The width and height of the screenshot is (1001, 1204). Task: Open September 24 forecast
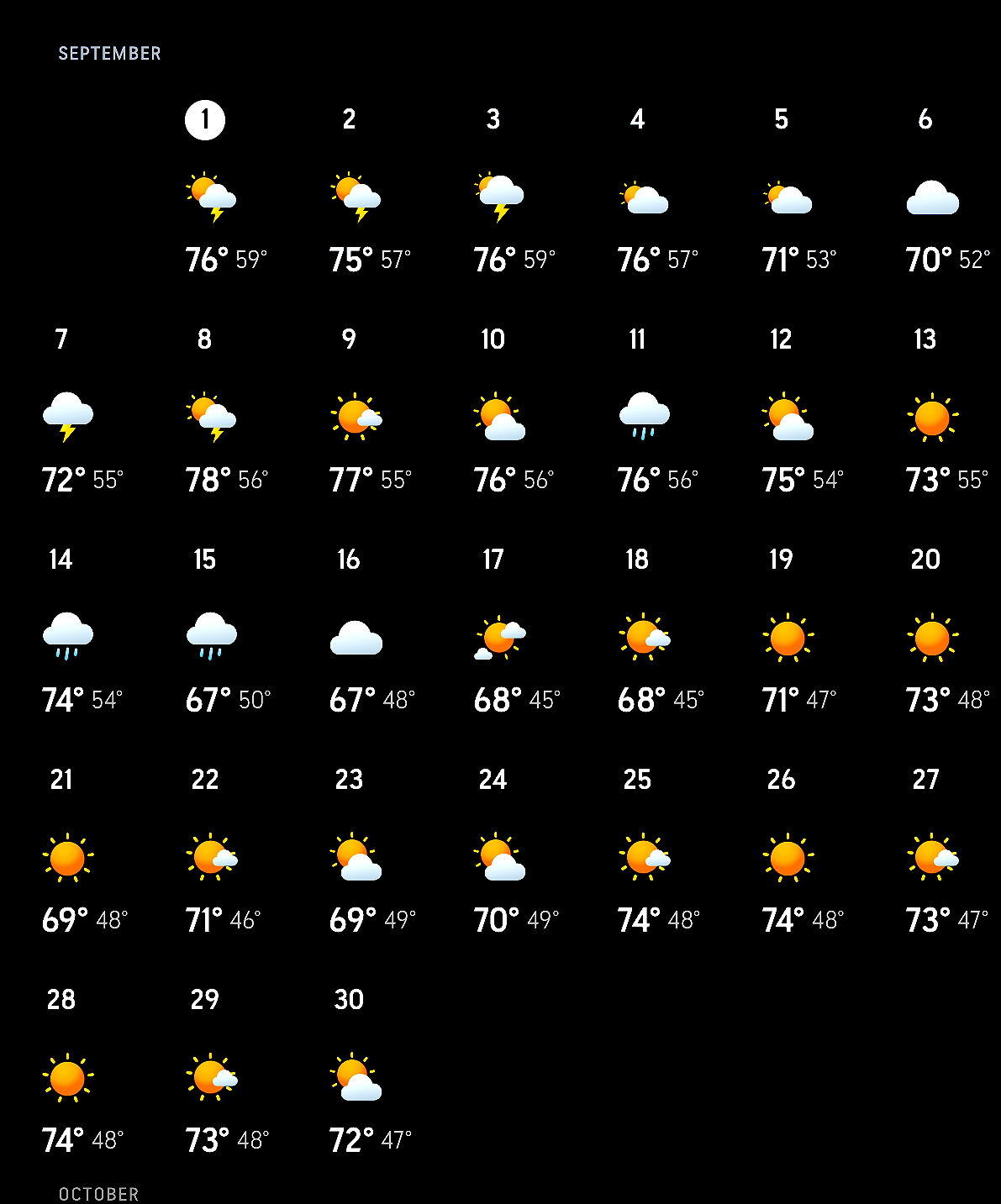pos(499,858)
